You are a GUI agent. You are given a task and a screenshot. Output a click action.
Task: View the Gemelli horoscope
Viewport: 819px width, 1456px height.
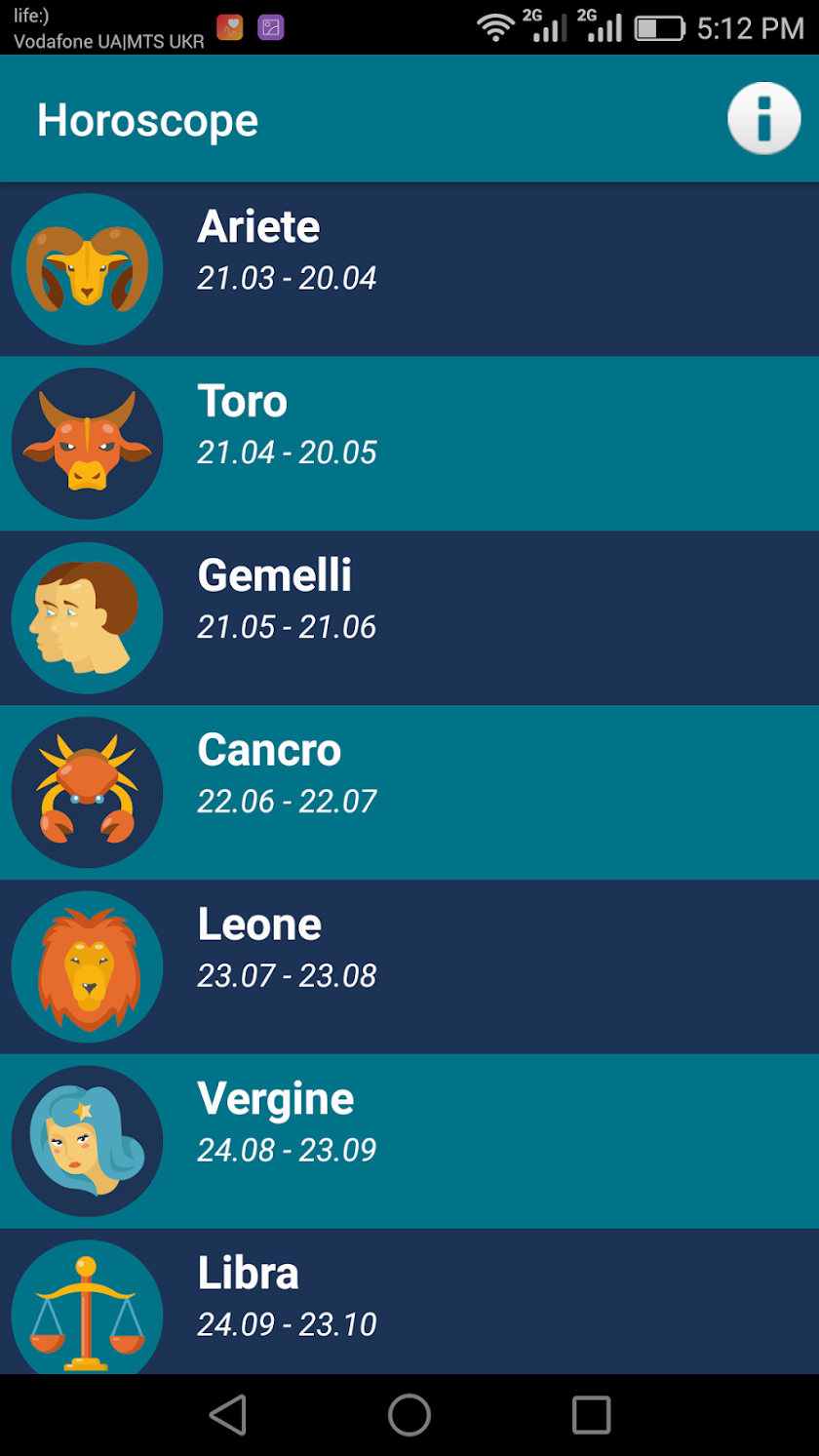point(409,618)
